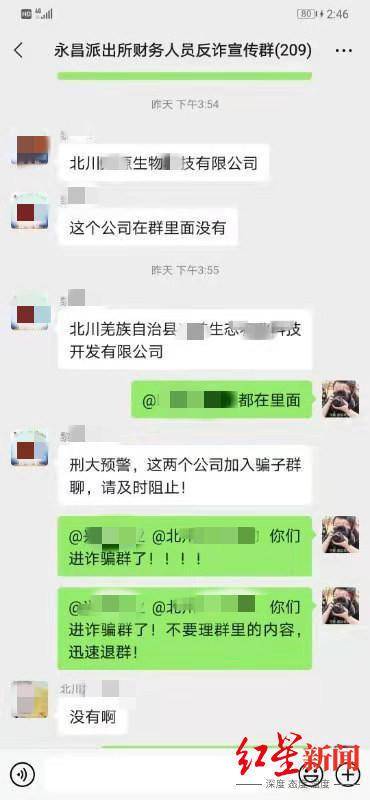
Task: Switch to voice message input
Action: pyautogui.click(x=22, y=775)
